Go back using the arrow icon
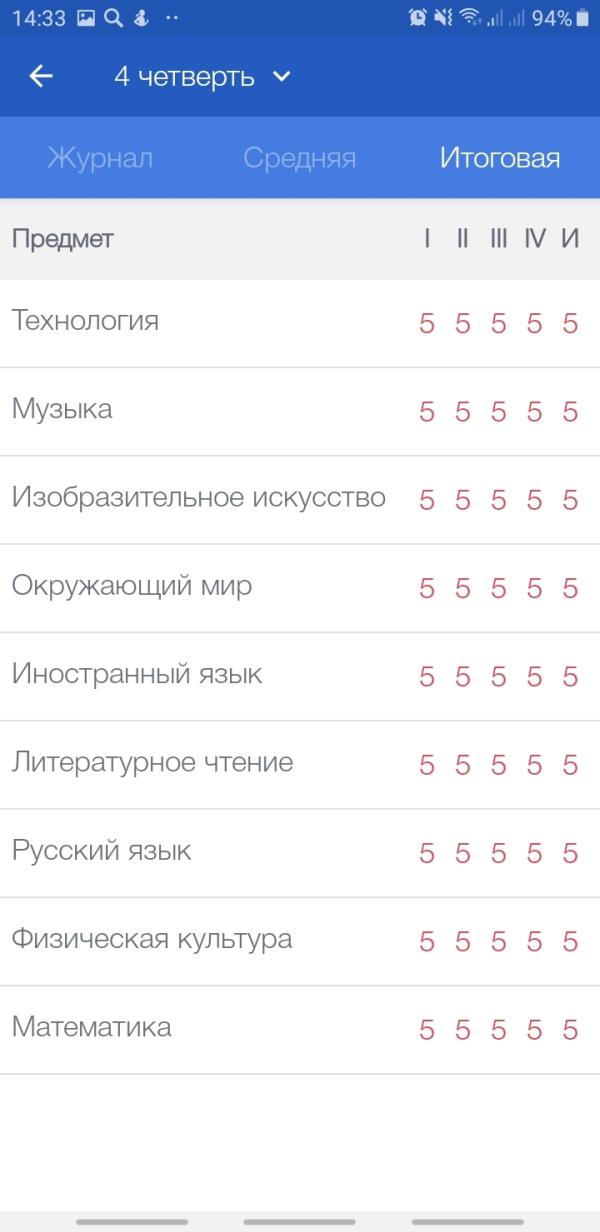The width and height of the screenshot is (600, 1232). [x=41, y=77]
